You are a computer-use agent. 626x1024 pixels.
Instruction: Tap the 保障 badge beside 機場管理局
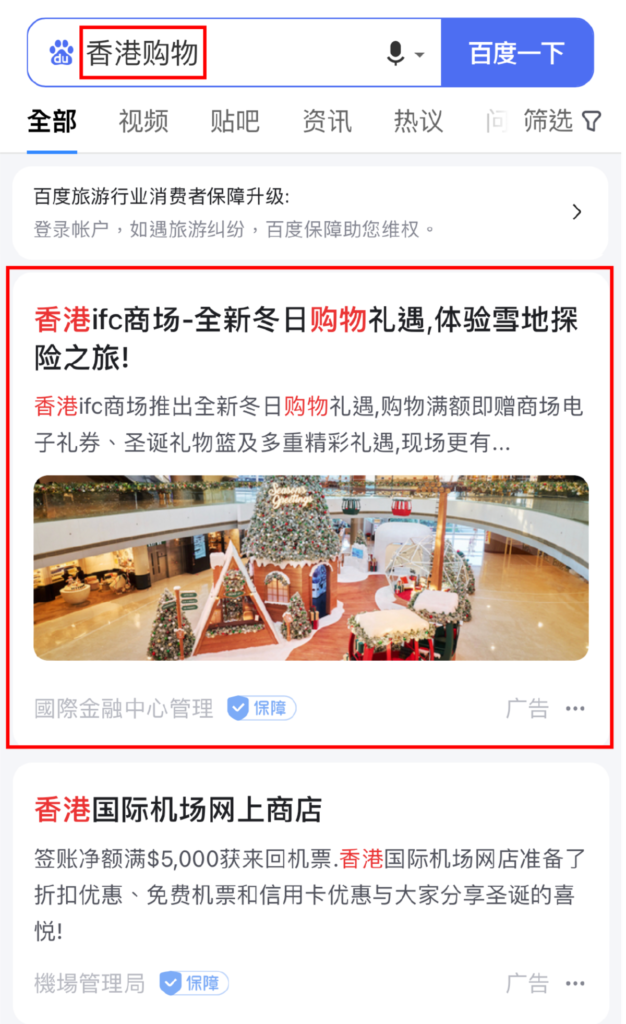coord(194,983)
